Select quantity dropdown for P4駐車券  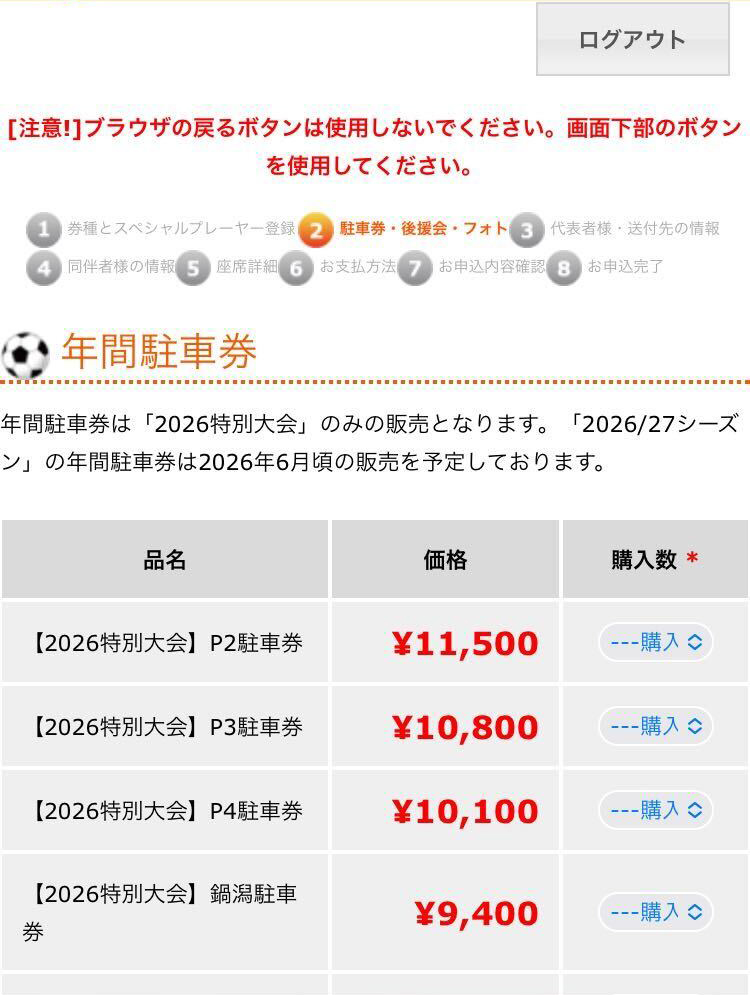[x=655, y=809]
